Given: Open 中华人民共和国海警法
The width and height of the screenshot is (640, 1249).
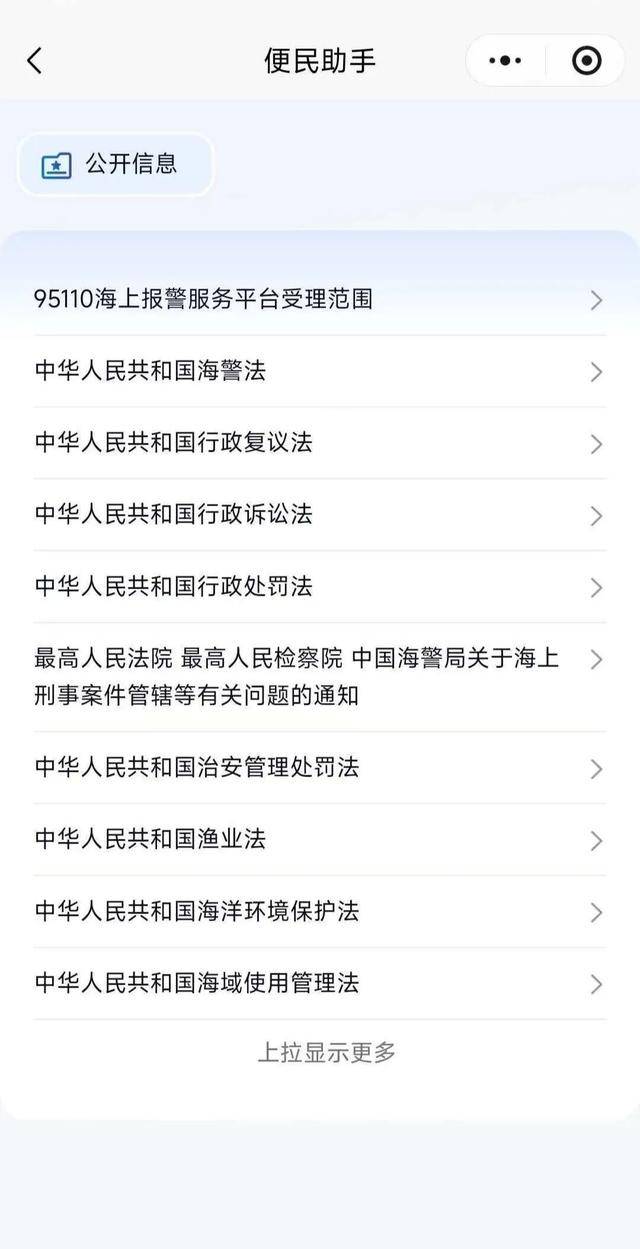Looking at the screenshot, I should [318, 371].
